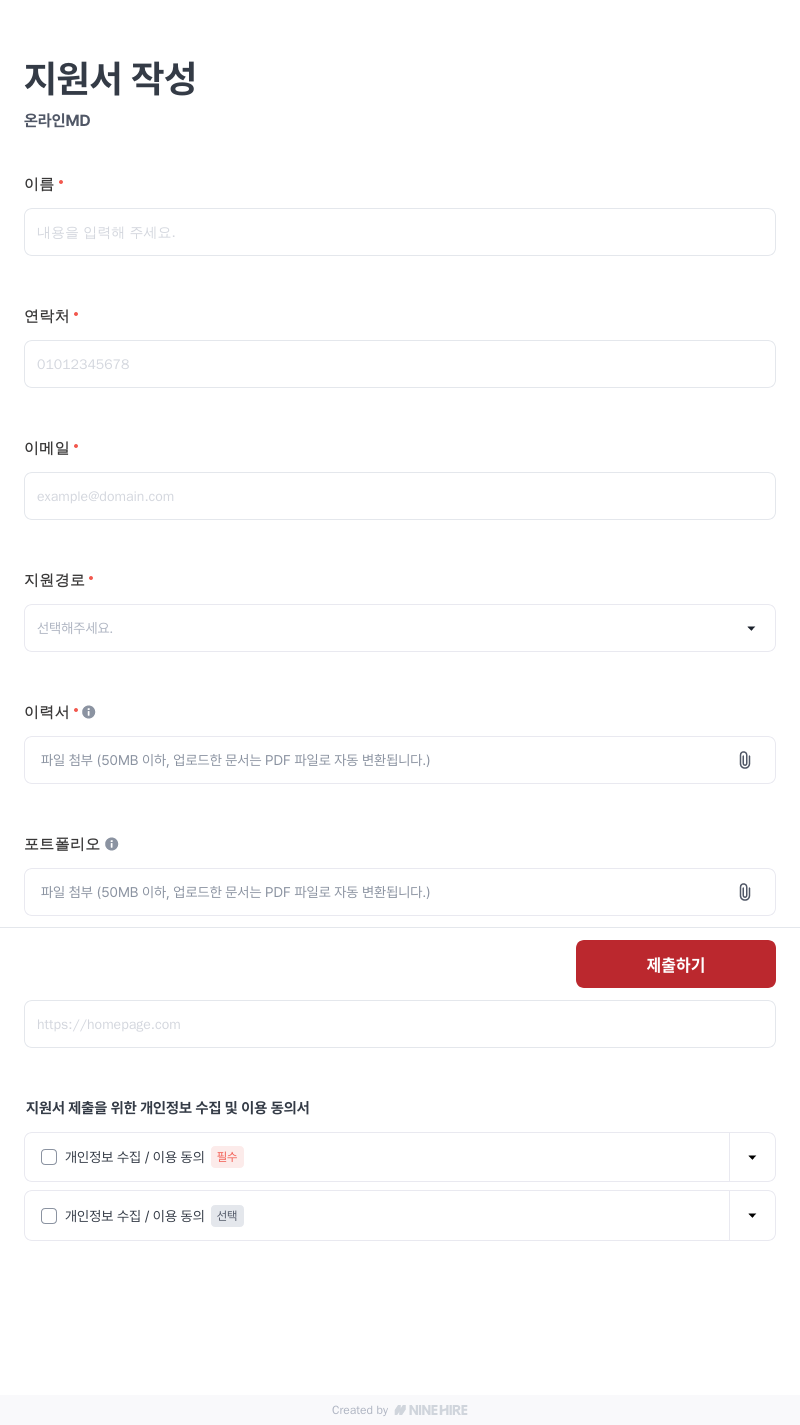Check the required 개인정보 수집 / 이용 동의 box
800x1425 pixels.
[x=49, y=1157]
